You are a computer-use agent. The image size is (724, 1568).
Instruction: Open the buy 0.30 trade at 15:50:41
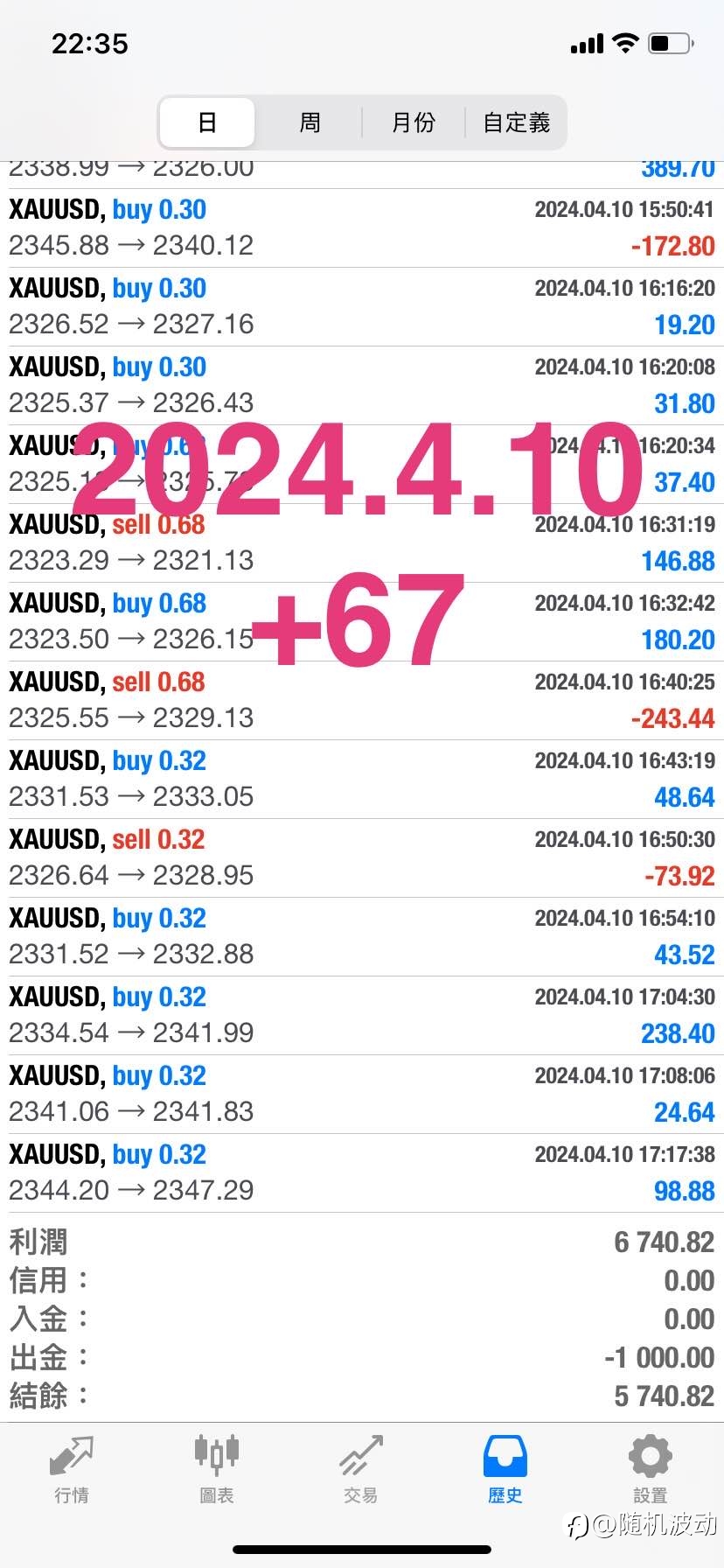coord(362,228)
